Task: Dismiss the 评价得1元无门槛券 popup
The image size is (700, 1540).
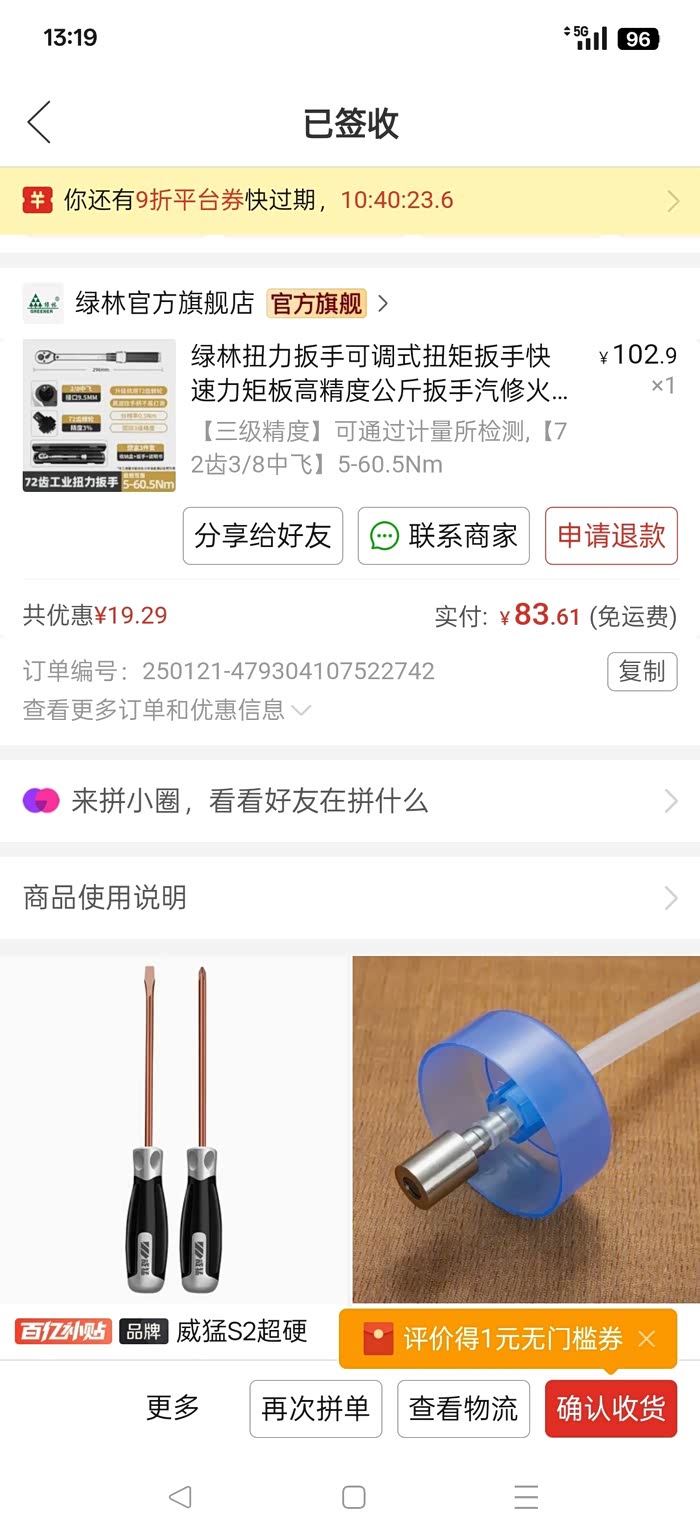Action: pos(647,1339)
